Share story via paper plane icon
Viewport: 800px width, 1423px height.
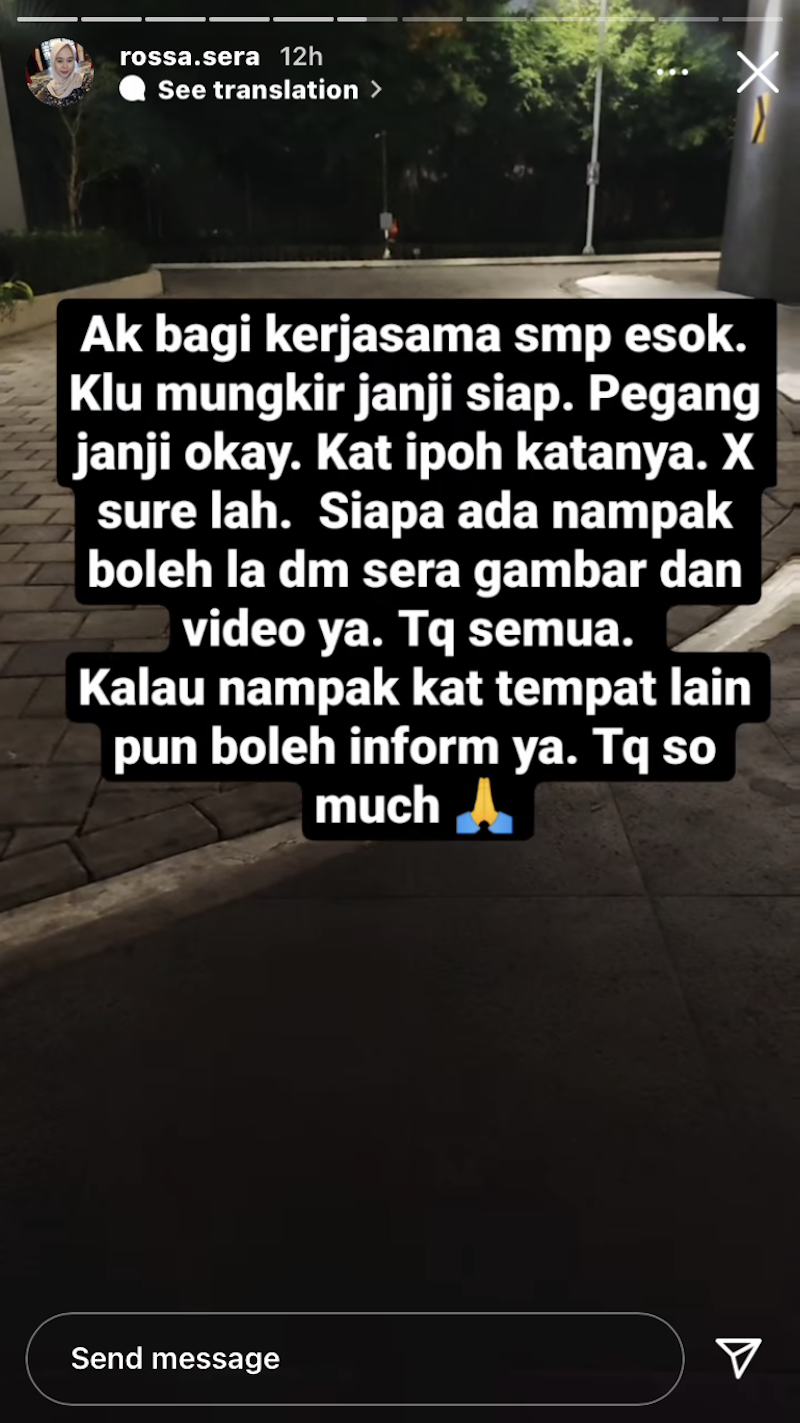tap(739, 1358)
